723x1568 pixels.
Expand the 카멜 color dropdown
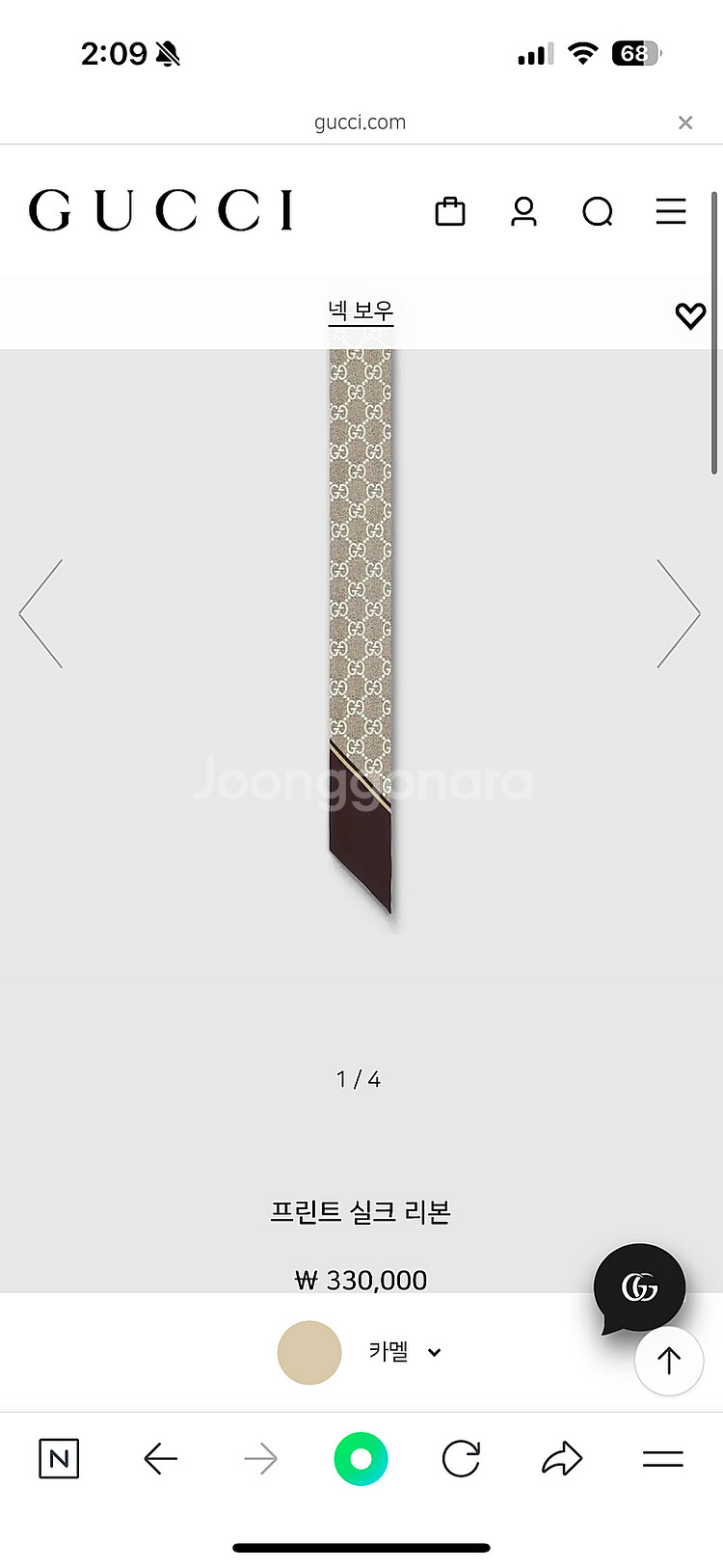pos(405,1352)
